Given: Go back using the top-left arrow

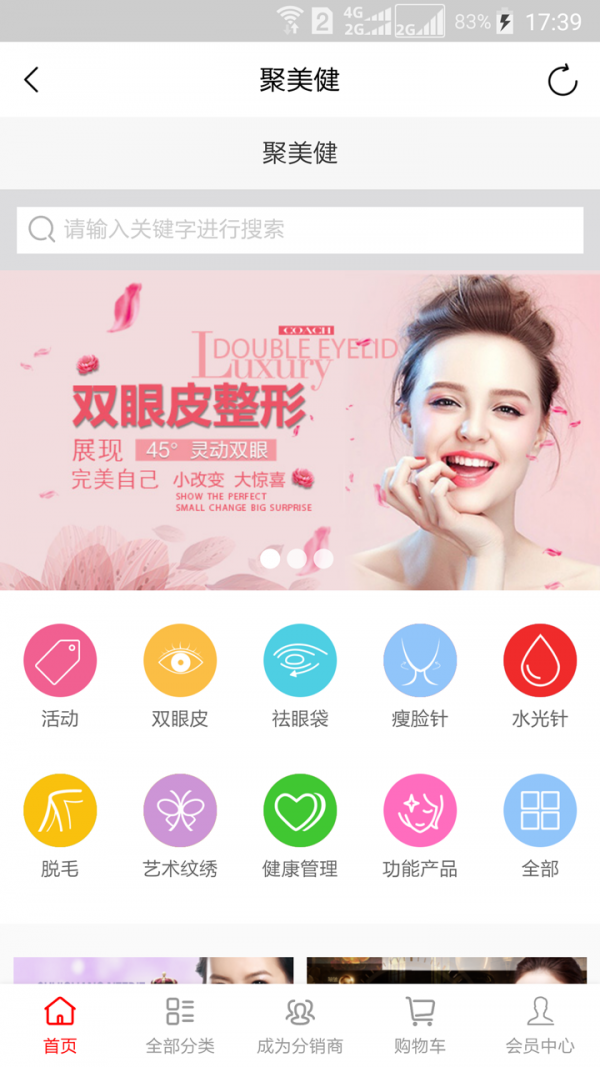Looking at the screenshot, I should pyautogui.click(x=32, y=80).
